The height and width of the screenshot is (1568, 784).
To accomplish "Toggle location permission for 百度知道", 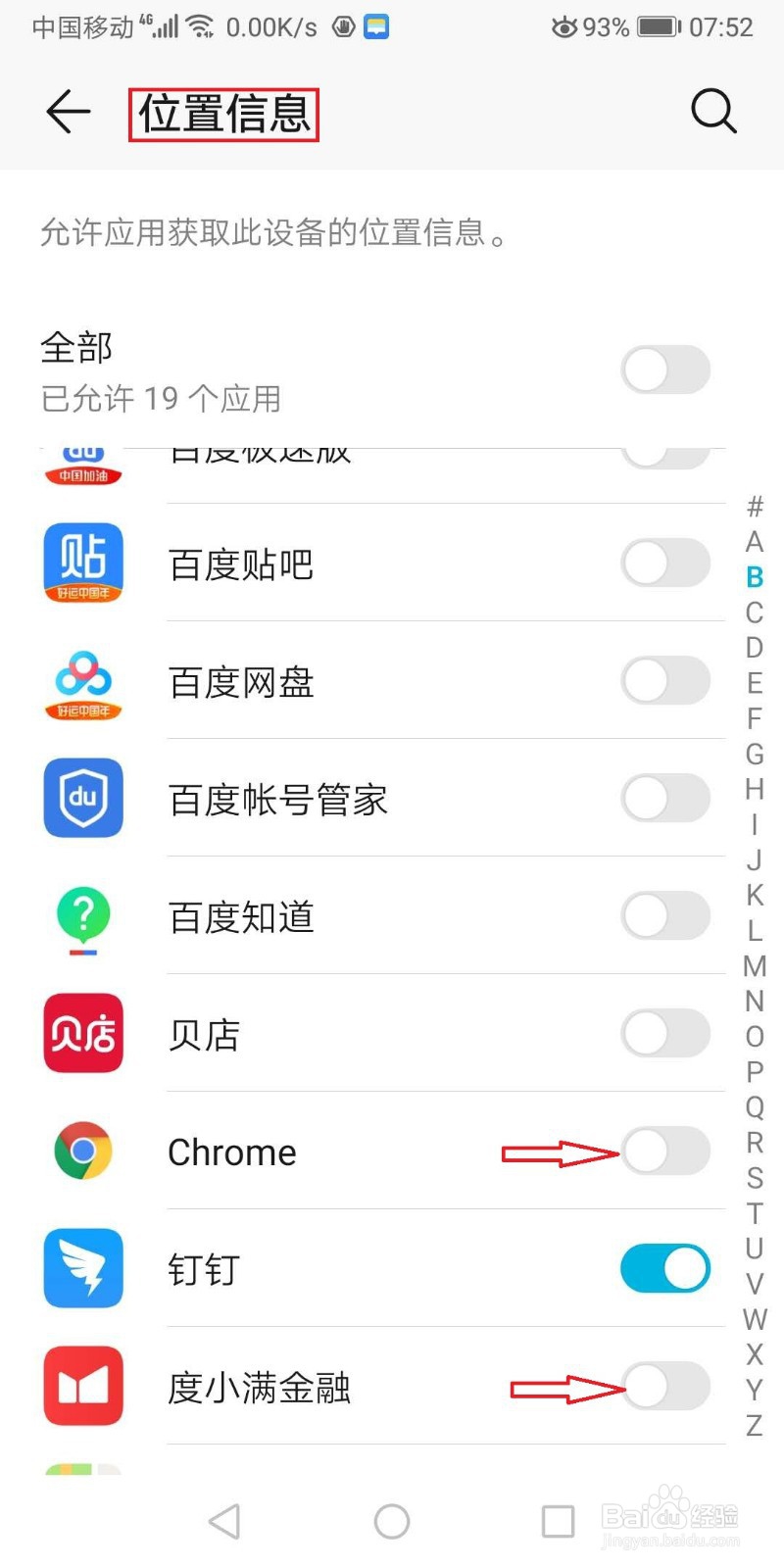I will click(664, 915).
